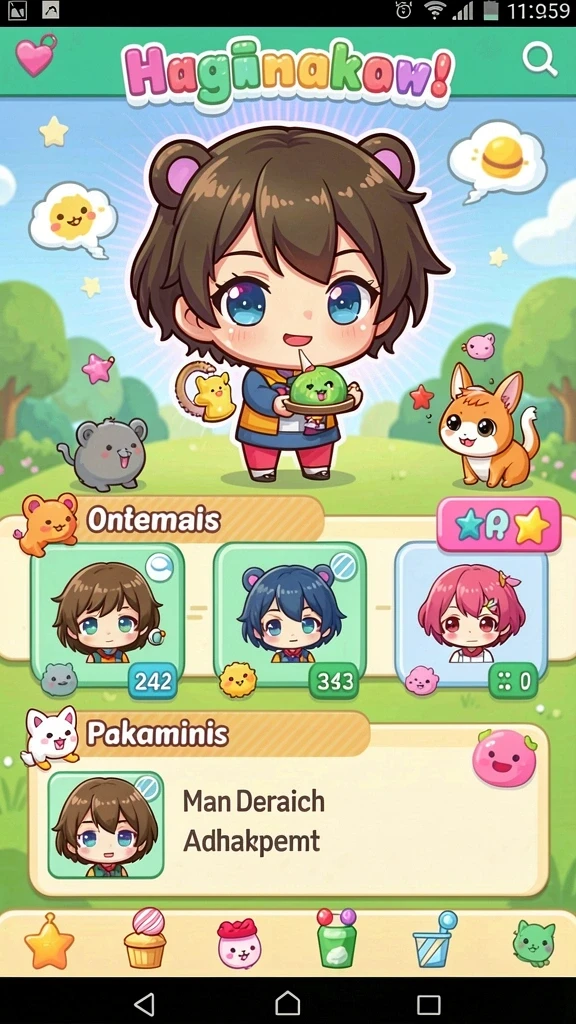This screenshot has width=576, height=1024.
Task: Tap the pink star A button
Action: (x=499, y=526)
